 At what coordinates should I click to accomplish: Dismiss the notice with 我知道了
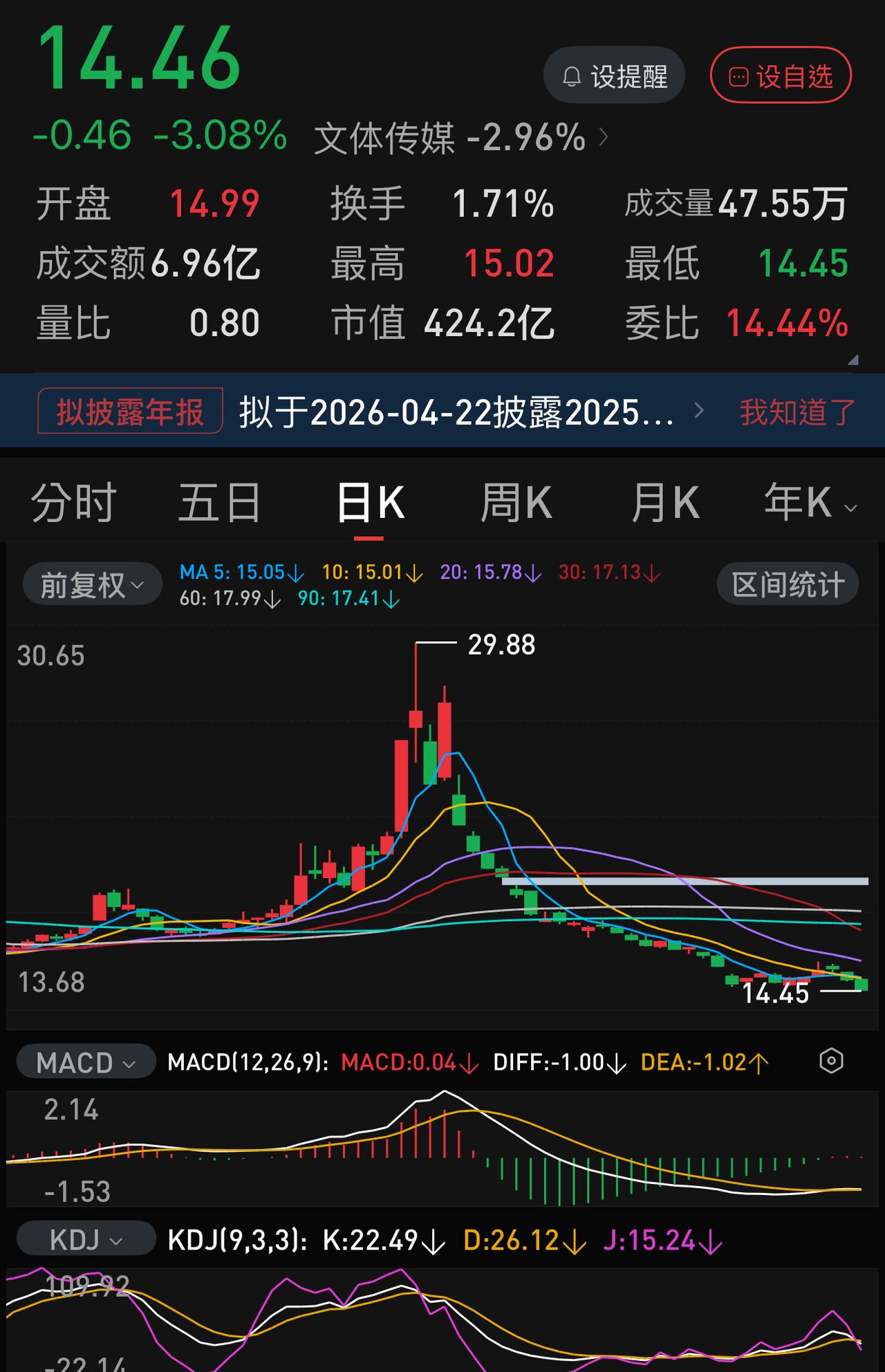coord(794,410)
